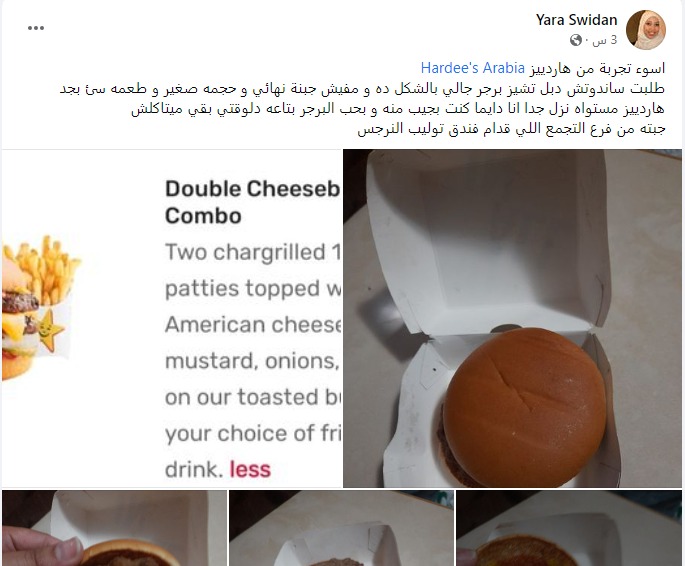The width and height of the screenshot is (685, 566).
Task: Open the photo with a hand holding the burger
Action: point(113,529)
